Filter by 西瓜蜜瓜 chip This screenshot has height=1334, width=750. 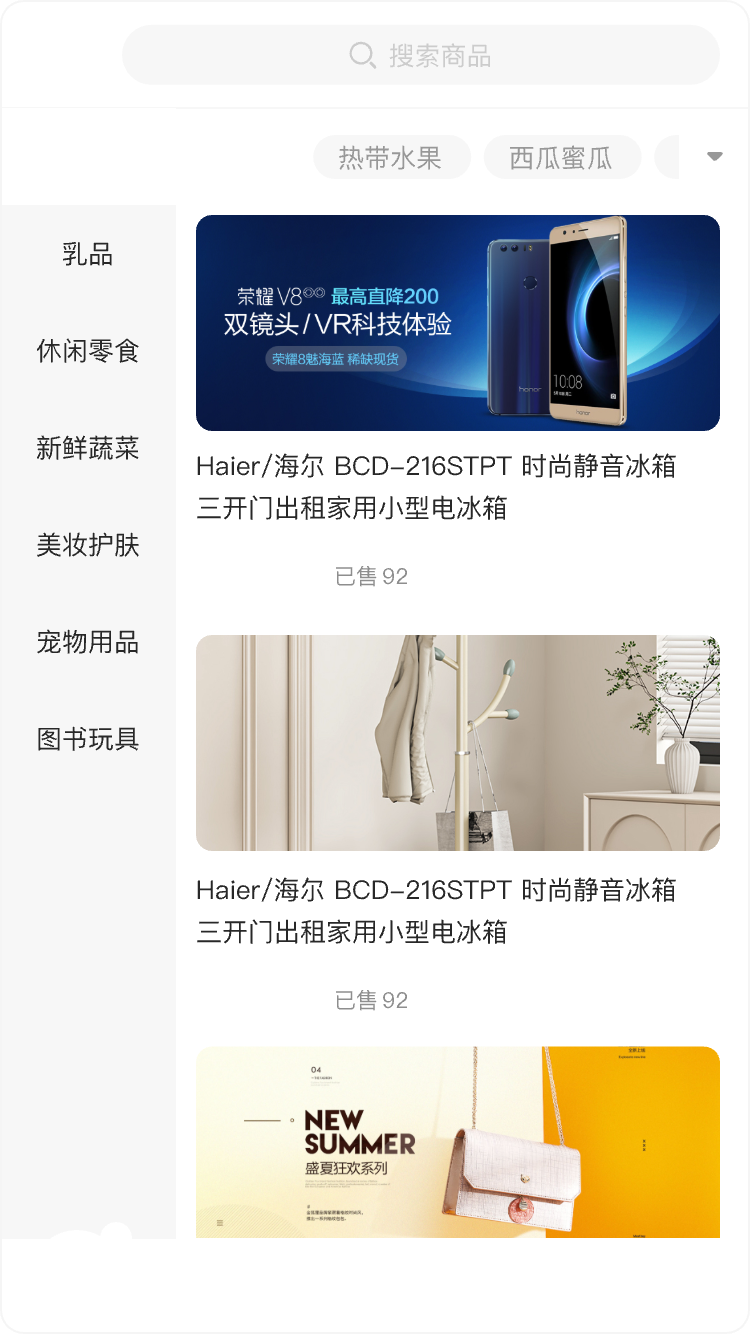(561, 157)
